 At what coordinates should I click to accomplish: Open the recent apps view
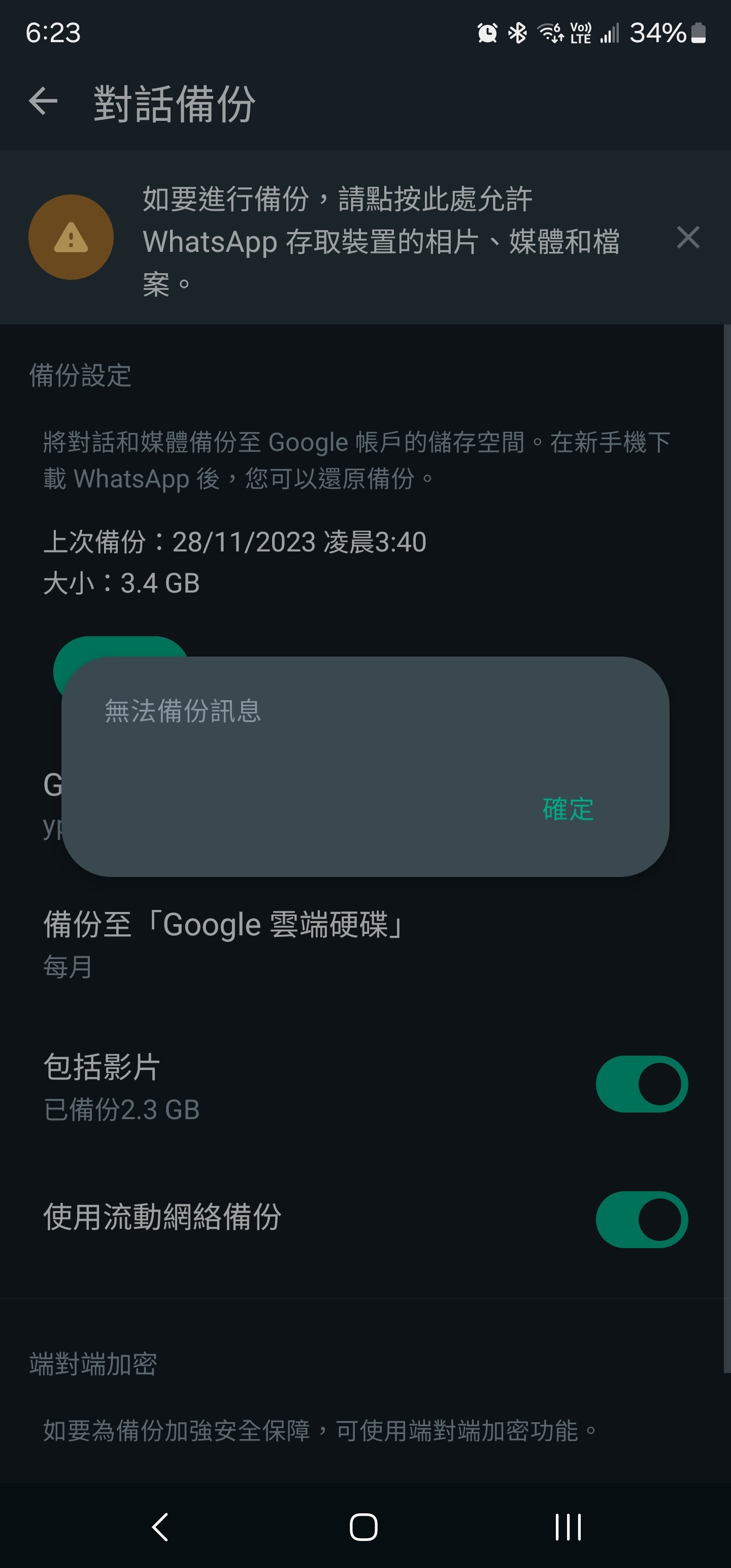click(567, 1526)
